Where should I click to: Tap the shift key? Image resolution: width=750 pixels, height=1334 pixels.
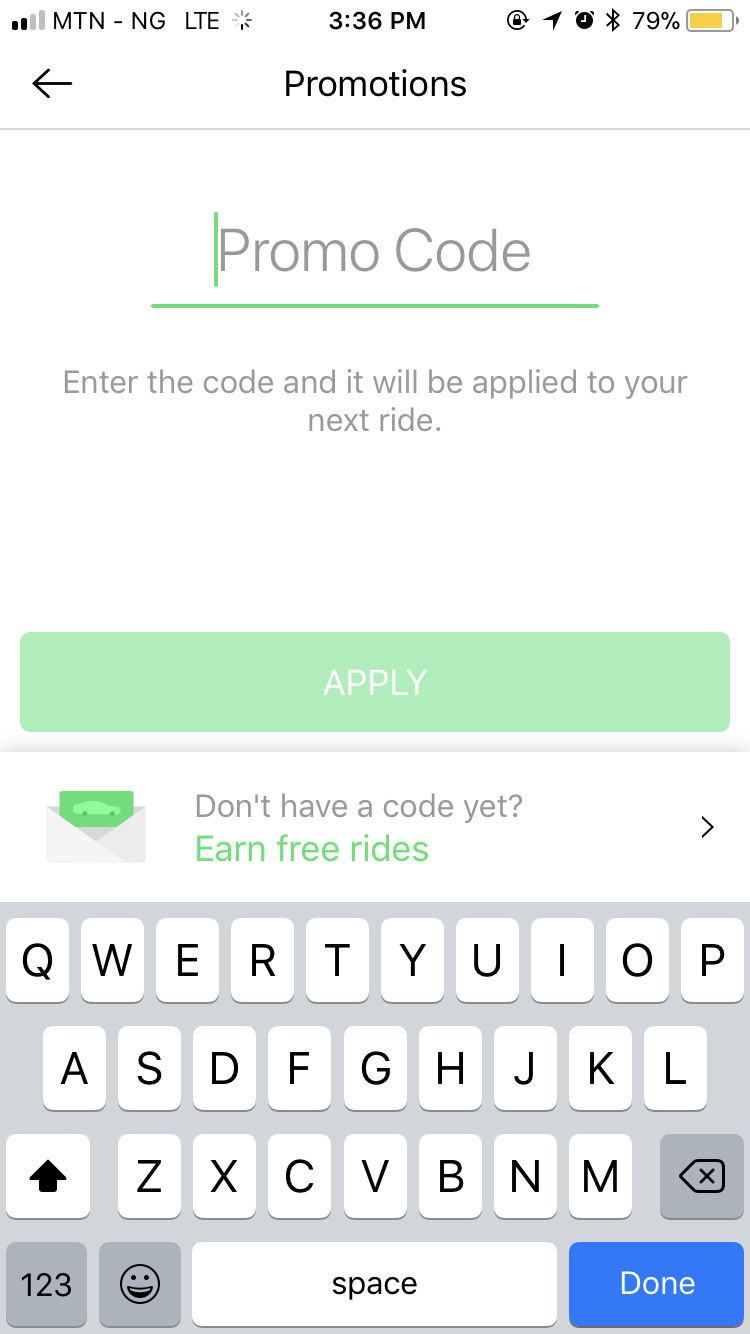pos(48,1178)
